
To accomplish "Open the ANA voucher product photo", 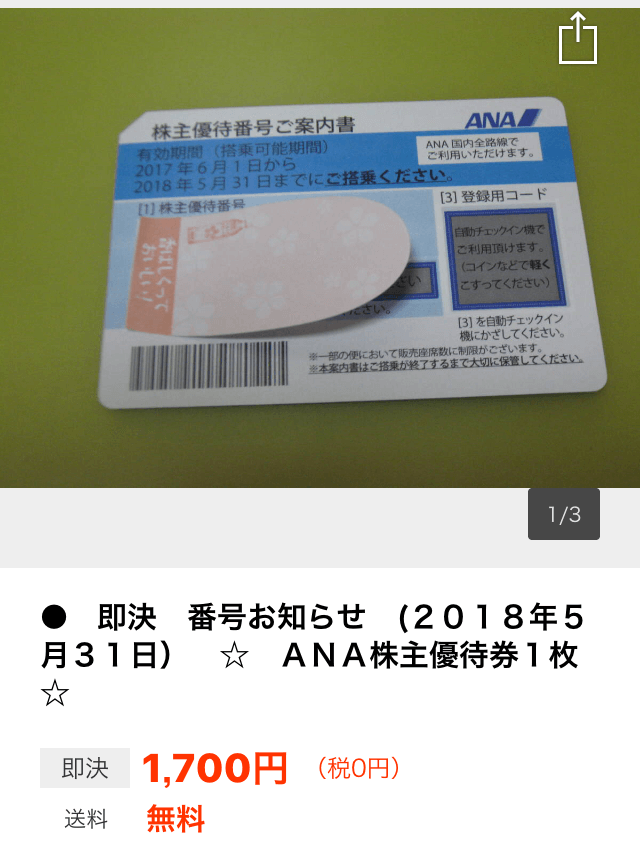I will tap(320, 250).
